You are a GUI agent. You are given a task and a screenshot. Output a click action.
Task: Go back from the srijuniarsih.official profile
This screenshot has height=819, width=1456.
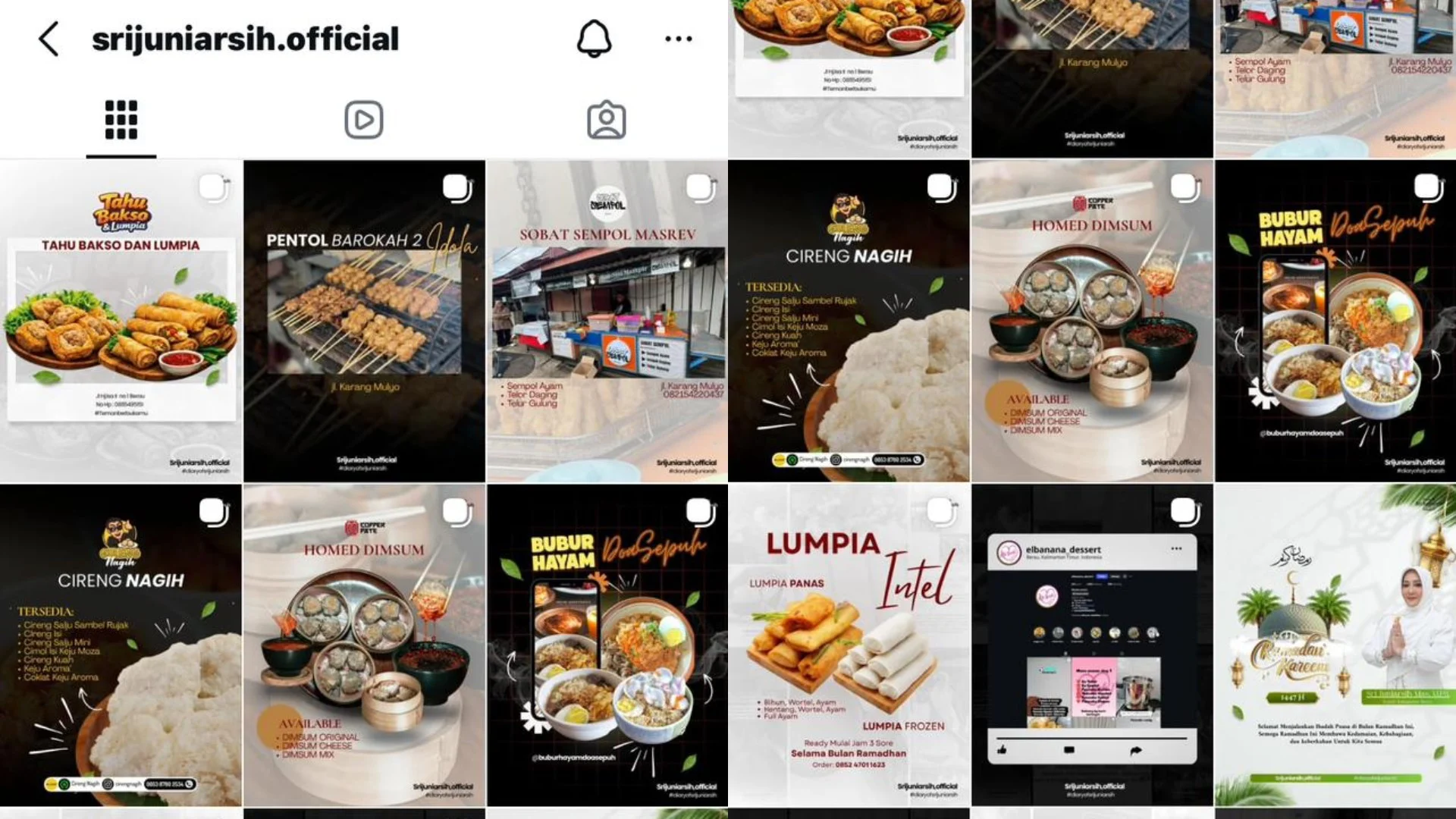[49, 39]
